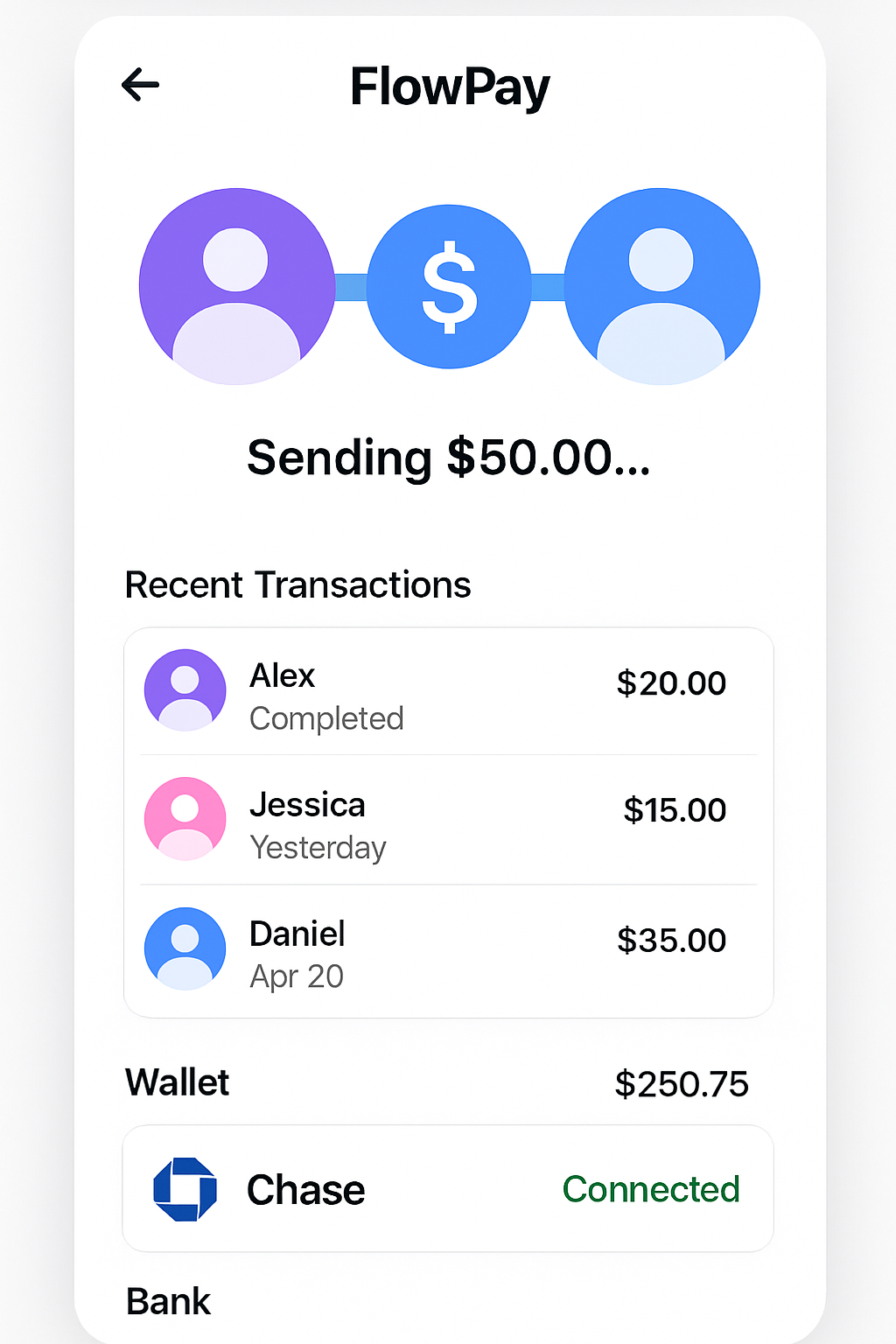
Task: Select the blue recipient avatar
Action: 662,285
